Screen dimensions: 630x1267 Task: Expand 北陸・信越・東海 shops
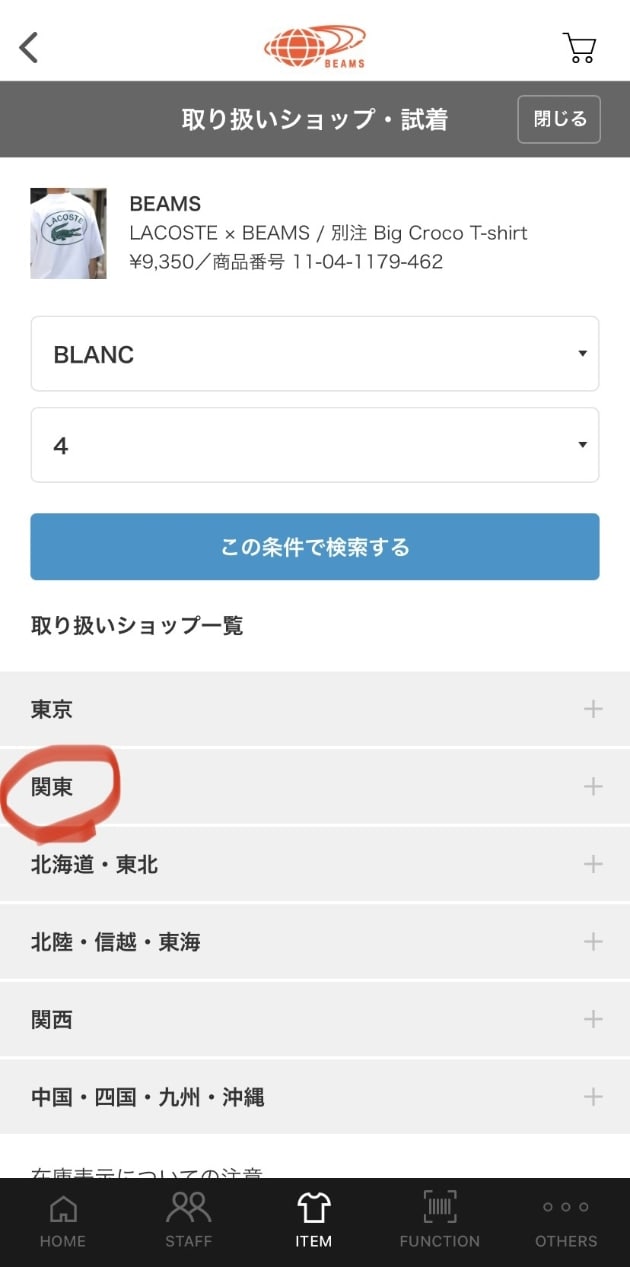pos(315,942)
